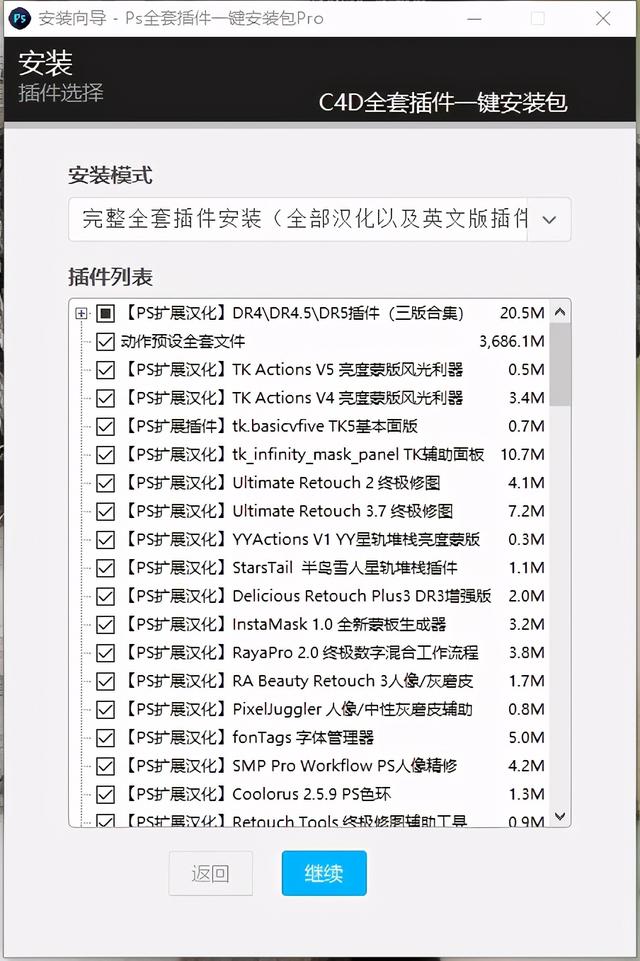Deselect tk.basicvfive TK5基本面版
640x961 pixels.
[106, 426]
